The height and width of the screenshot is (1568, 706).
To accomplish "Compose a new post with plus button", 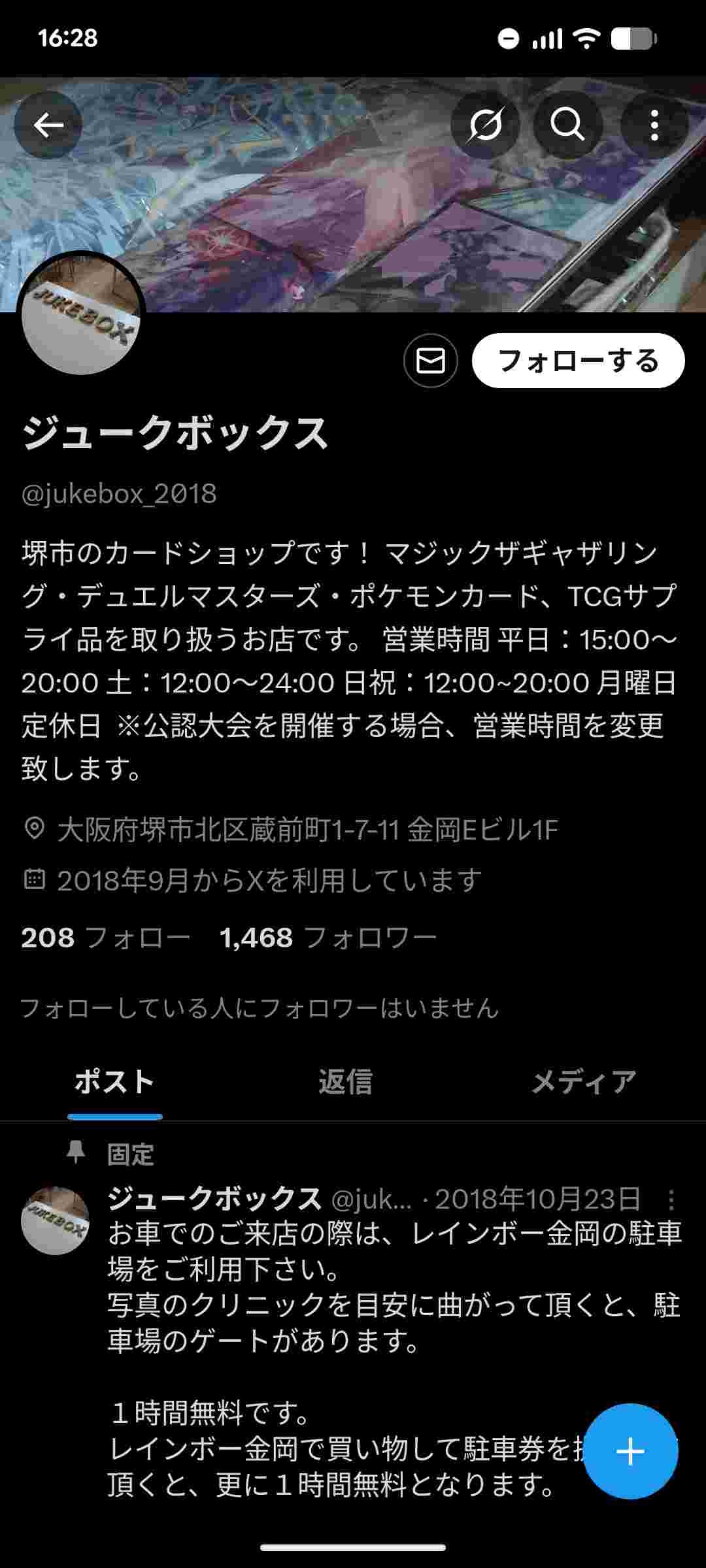I will [x=630, y=1452].
